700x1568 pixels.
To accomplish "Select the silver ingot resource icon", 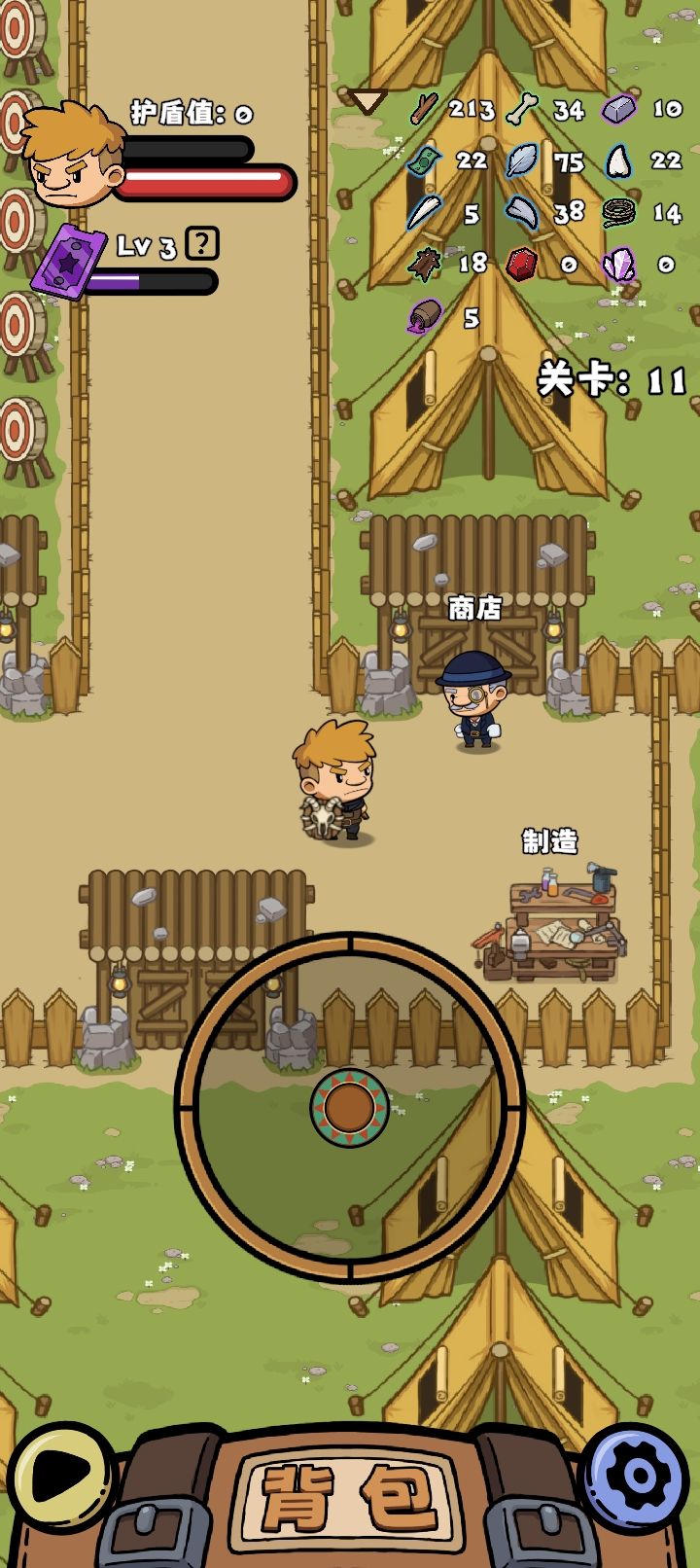I will (x=618, y=111).
